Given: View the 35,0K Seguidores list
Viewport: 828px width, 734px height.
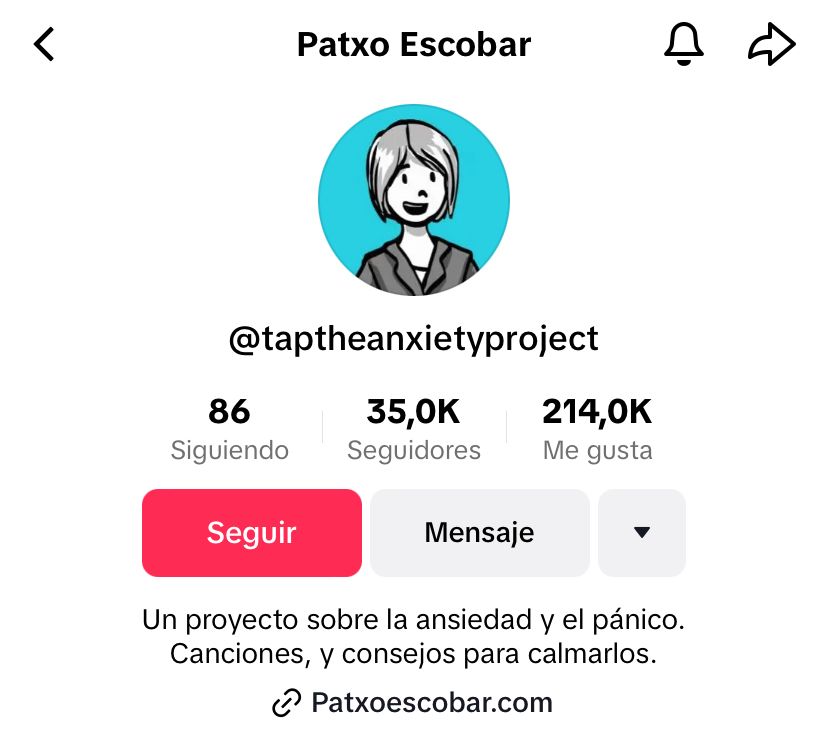Looking at the screenshot, I should click(x=414, y=429).
